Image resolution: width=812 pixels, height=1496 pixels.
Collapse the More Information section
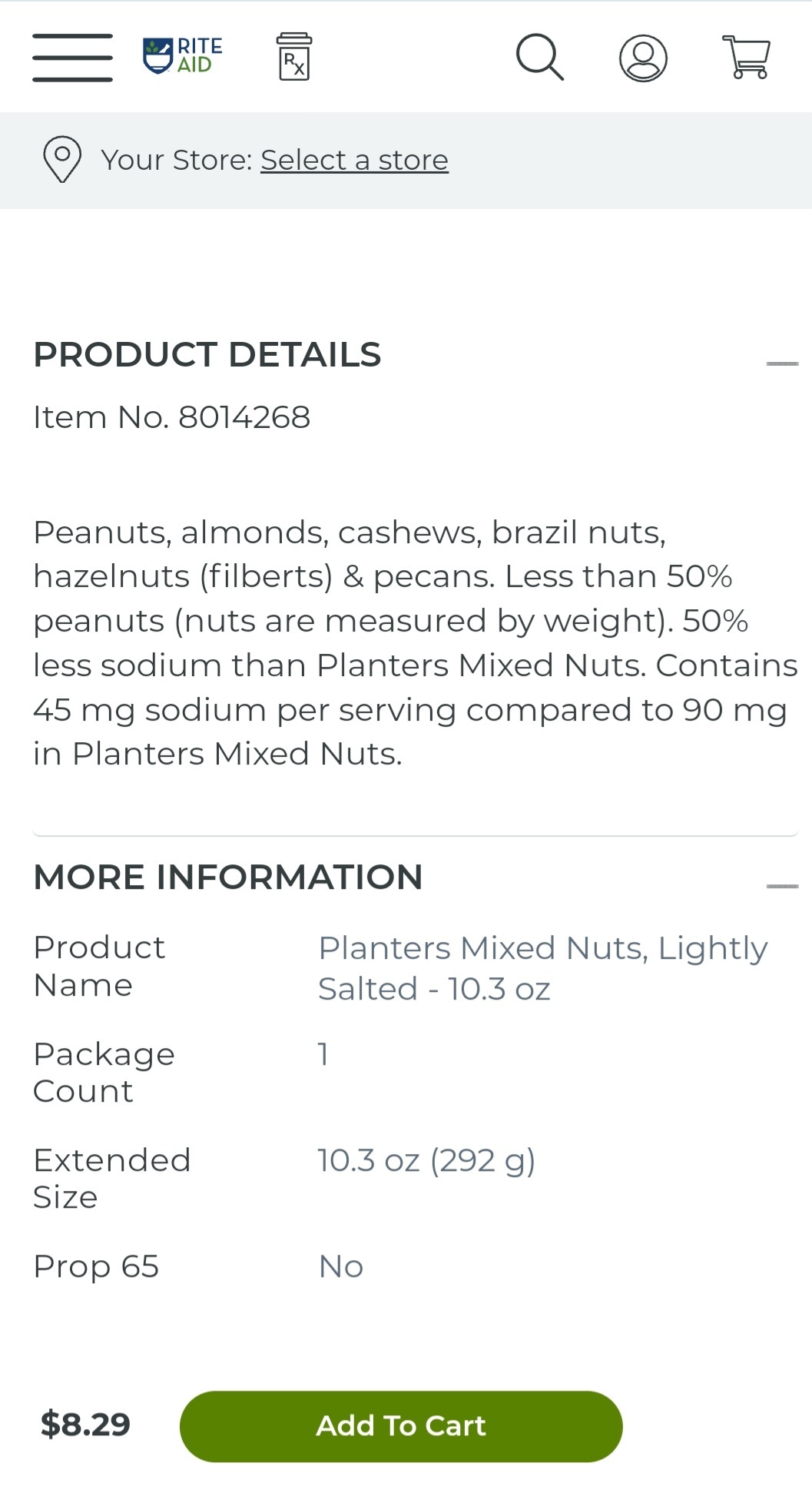click(782, 886)
